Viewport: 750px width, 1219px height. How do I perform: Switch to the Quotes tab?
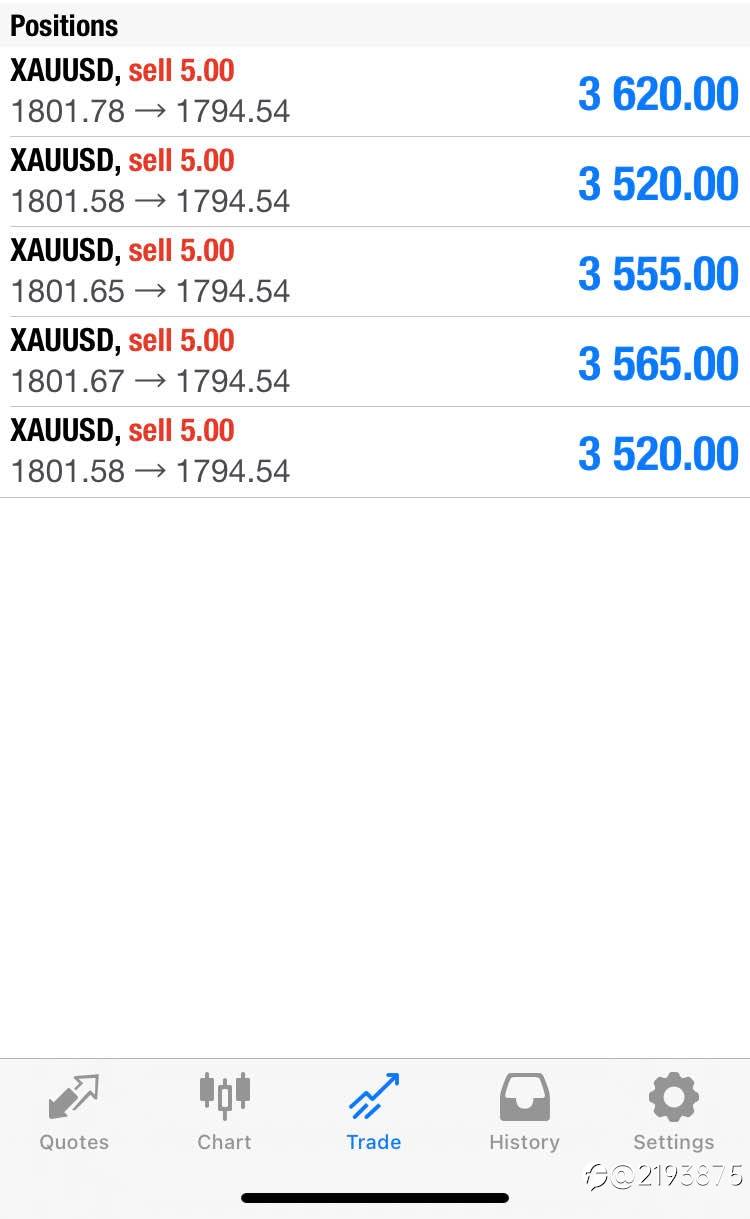tap(74, 1112)
